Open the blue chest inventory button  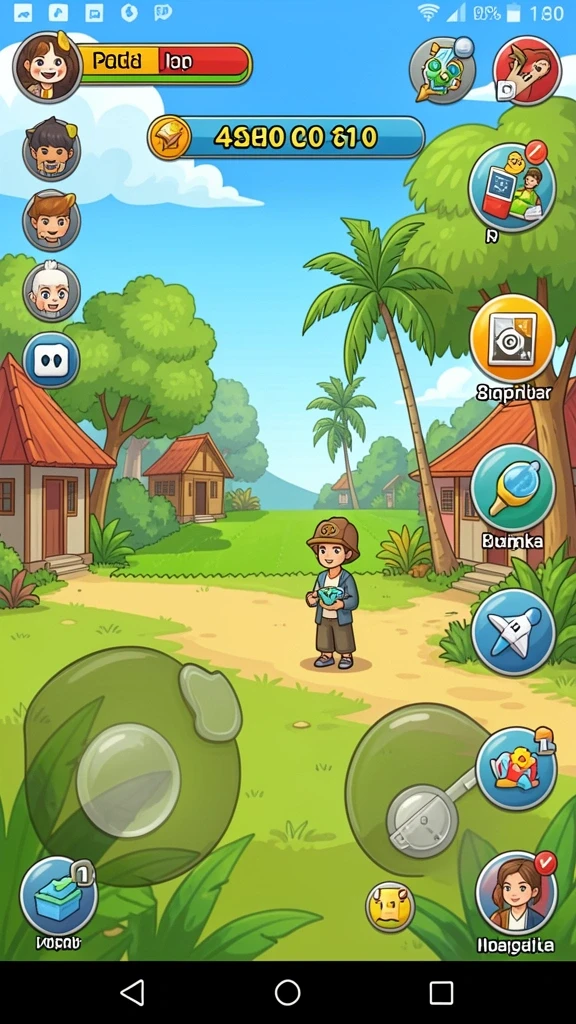click(59, 896)
